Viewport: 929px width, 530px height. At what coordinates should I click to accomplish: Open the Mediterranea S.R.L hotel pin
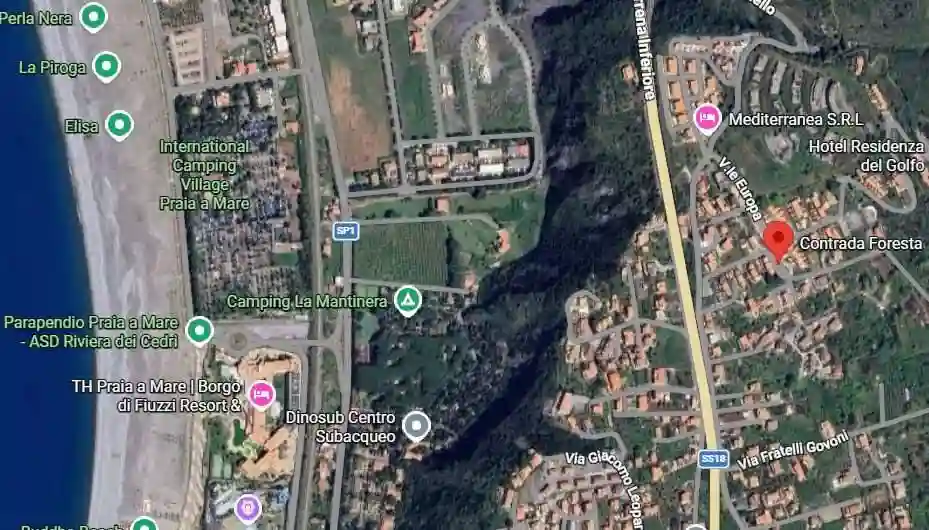point(708,118)
